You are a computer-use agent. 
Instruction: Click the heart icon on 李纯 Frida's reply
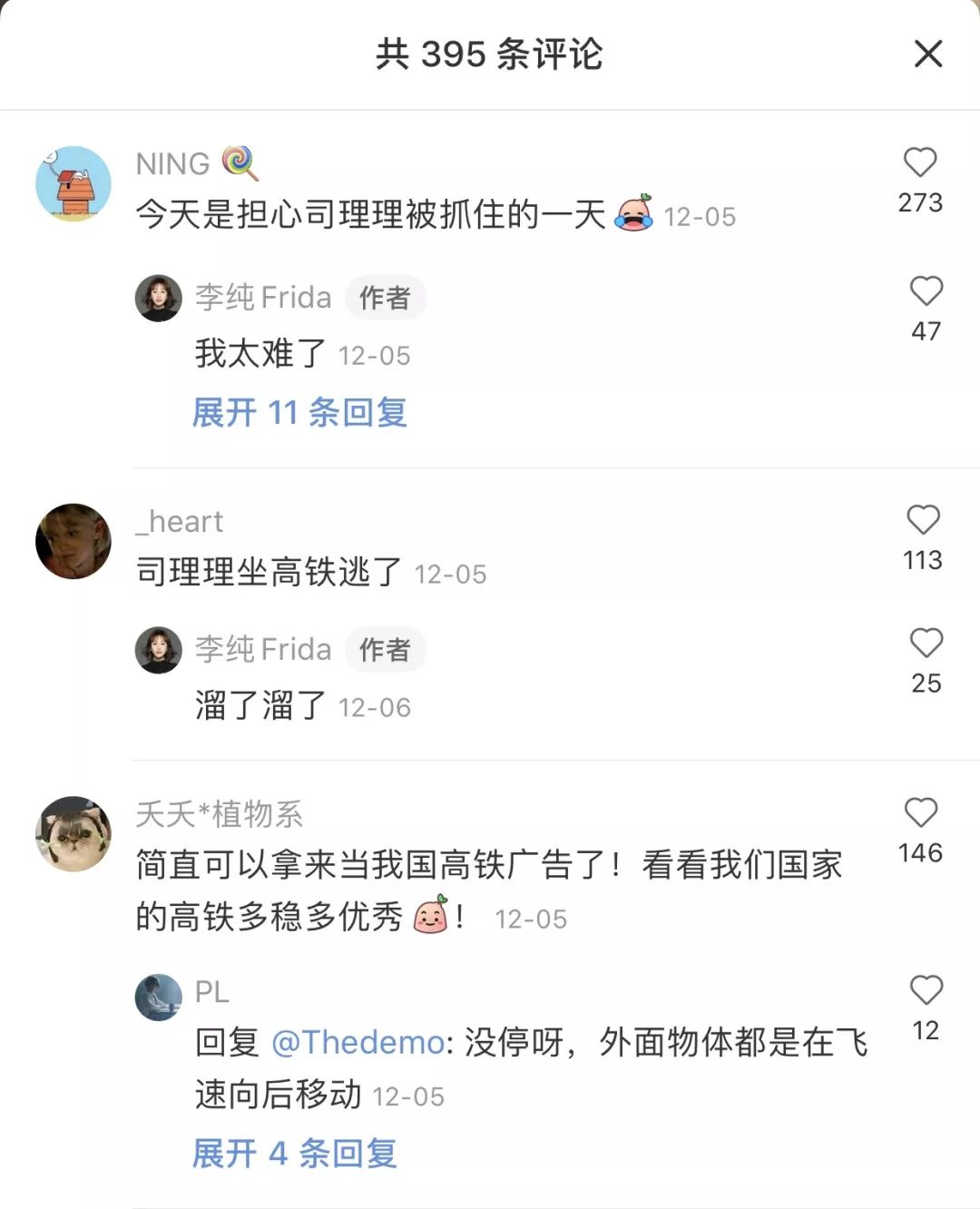click(925, 291)
